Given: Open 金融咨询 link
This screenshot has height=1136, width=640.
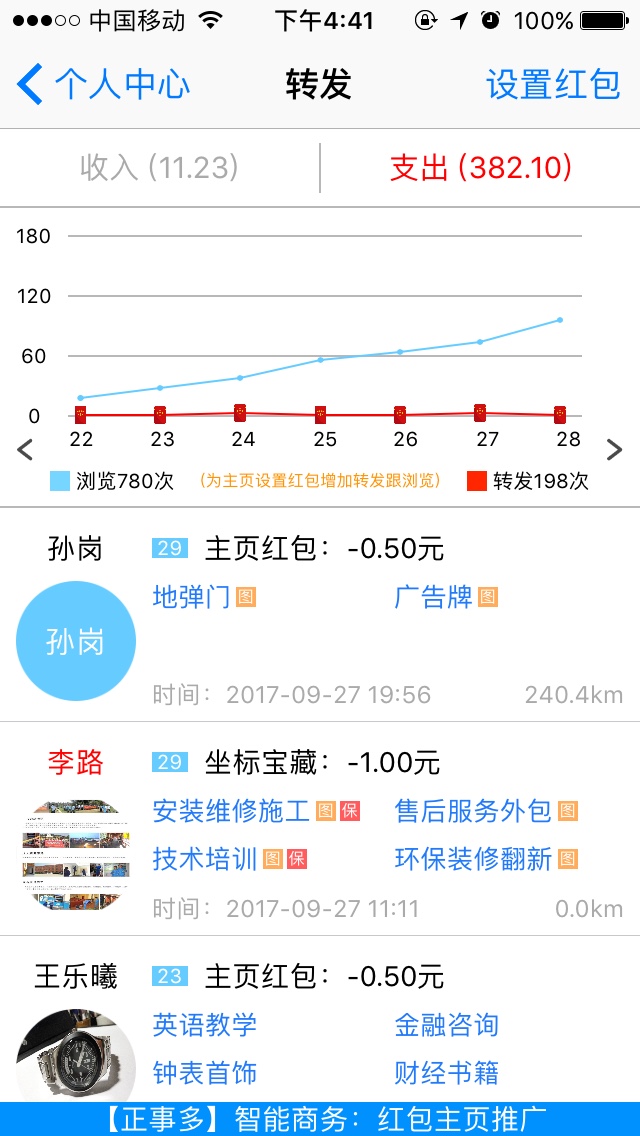Looking at the screenshot, I should [447, 1025].
